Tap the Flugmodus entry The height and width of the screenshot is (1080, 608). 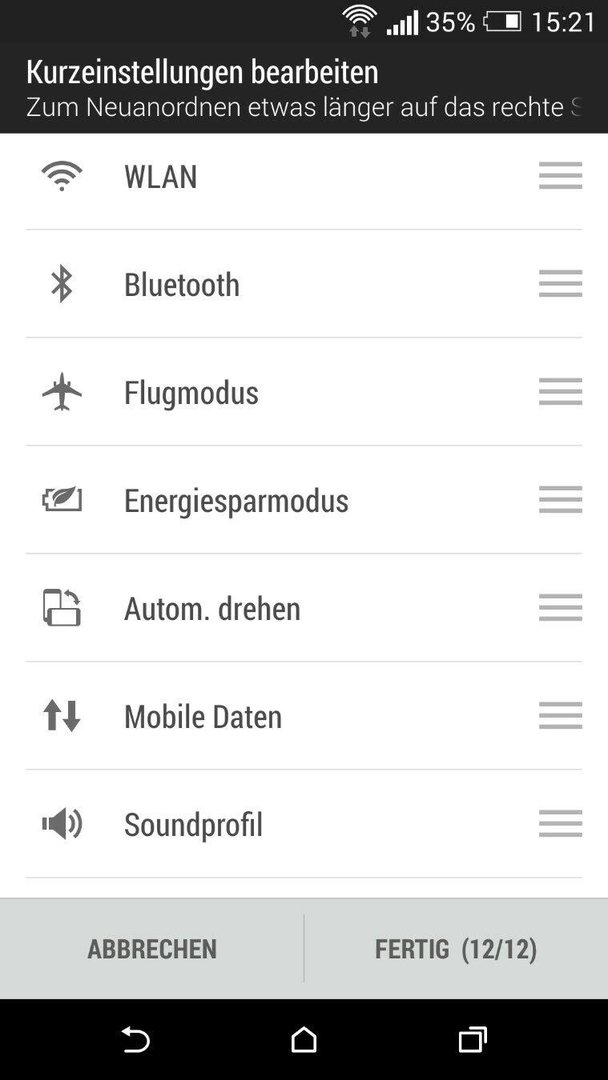[x=304, y=392]
